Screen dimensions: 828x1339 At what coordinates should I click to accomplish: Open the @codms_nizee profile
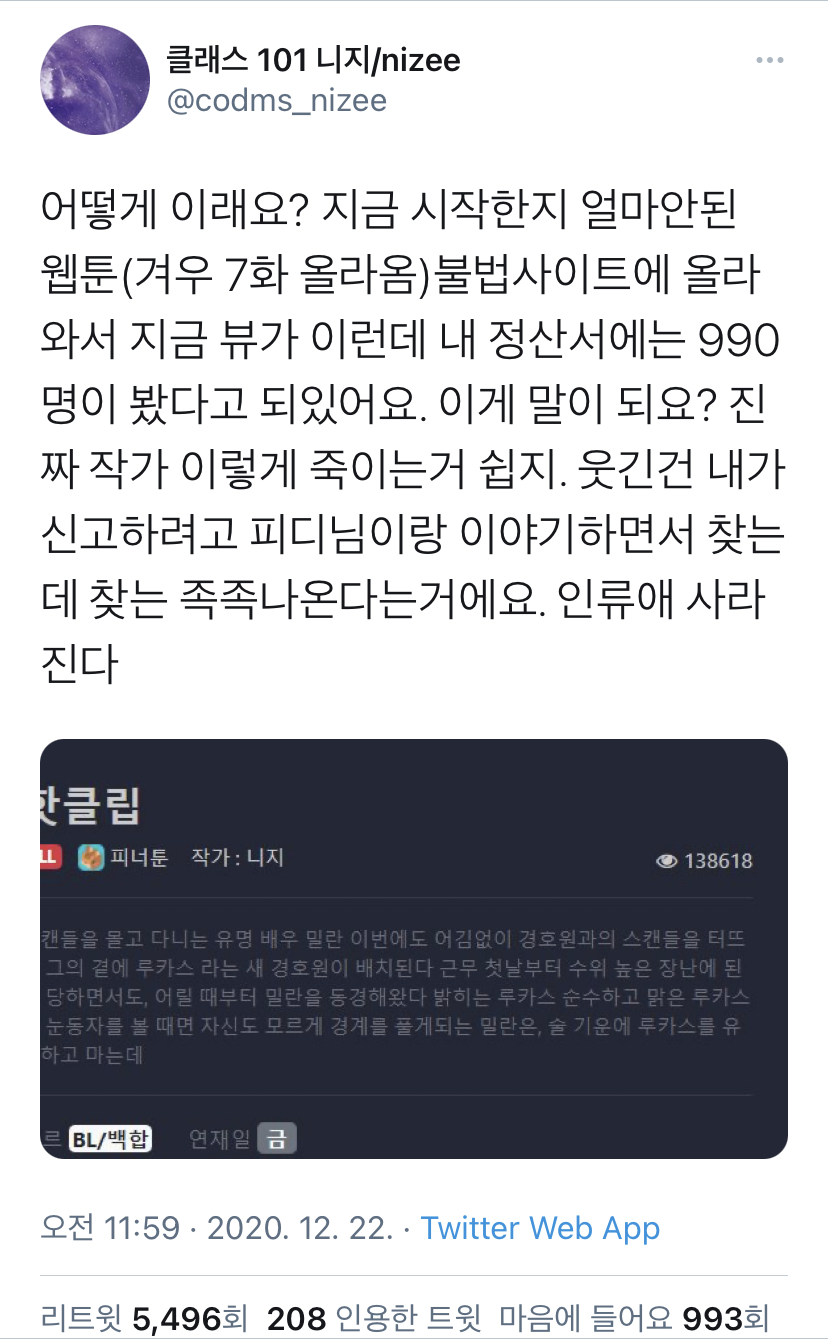tap(277, 100)
